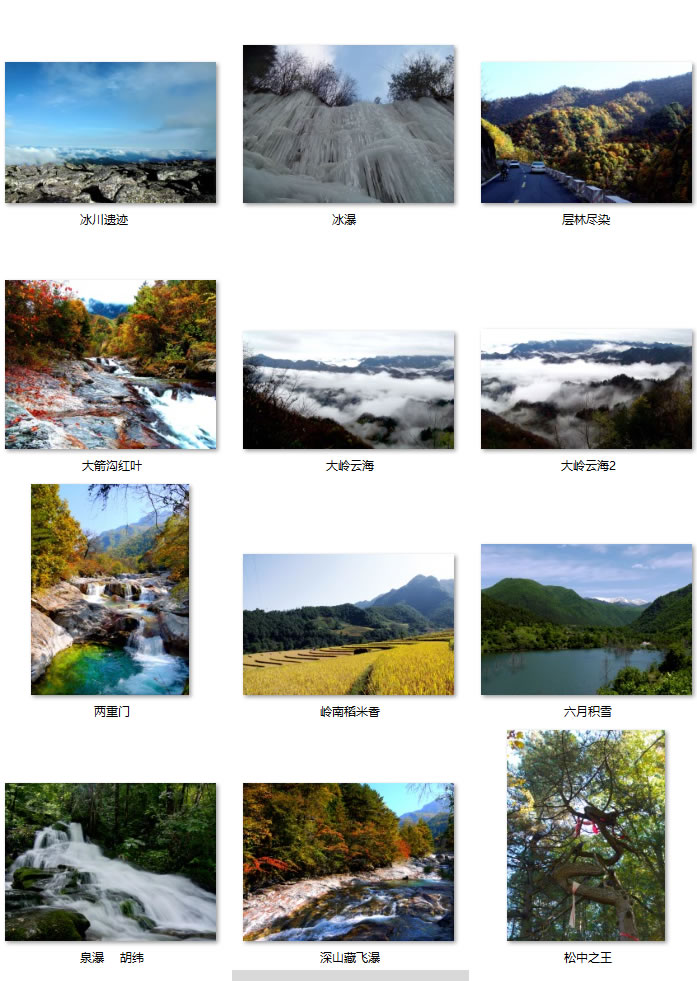Open the 层林尽染 photo
The image size is (697, 981).
(x=586, y=132)
